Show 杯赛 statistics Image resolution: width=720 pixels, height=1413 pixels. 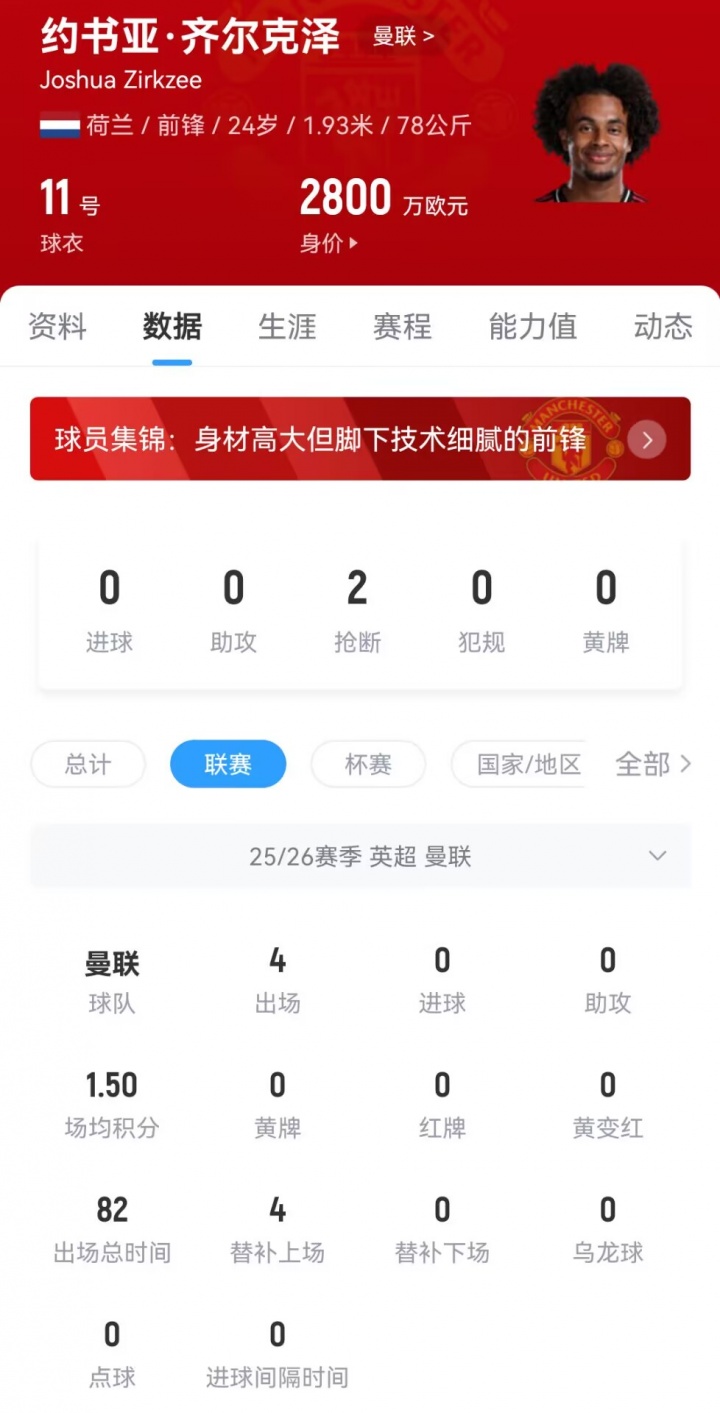(x=368, y=765)
